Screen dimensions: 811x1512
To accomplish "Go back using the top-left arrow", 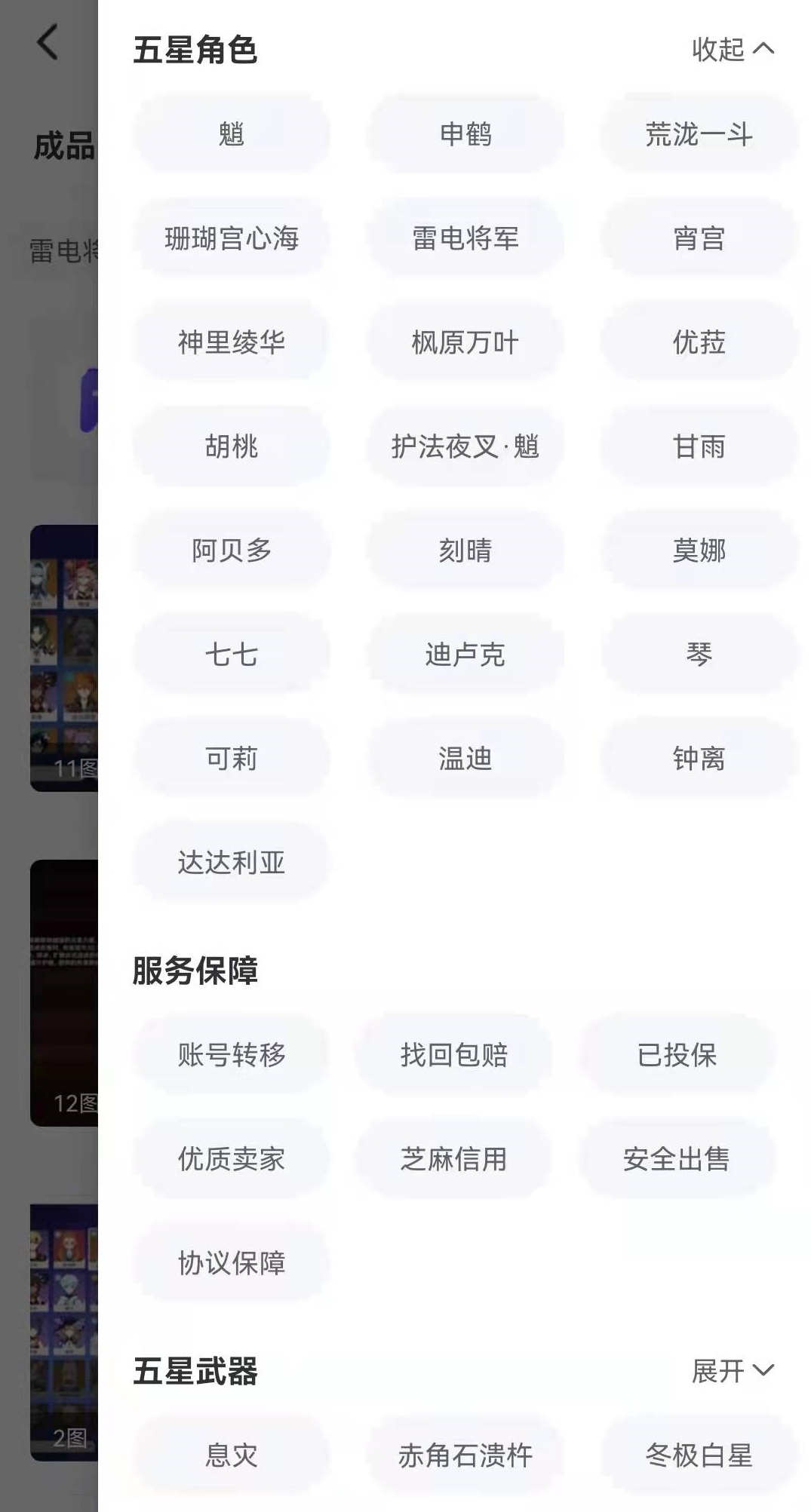I will [47, 41].
